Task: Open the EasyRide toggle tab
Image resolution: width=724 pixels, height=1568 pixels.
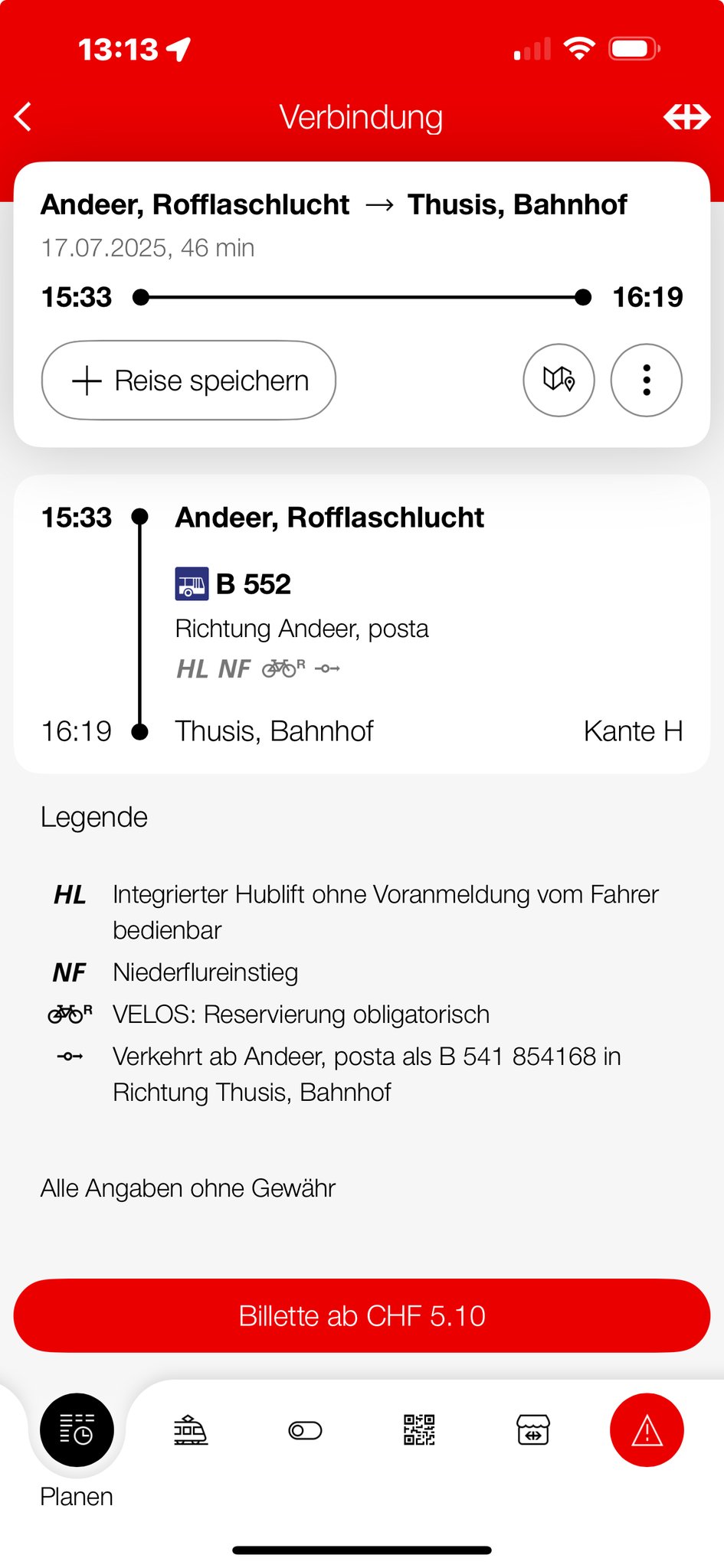Action: click(x=305, y=1430)
